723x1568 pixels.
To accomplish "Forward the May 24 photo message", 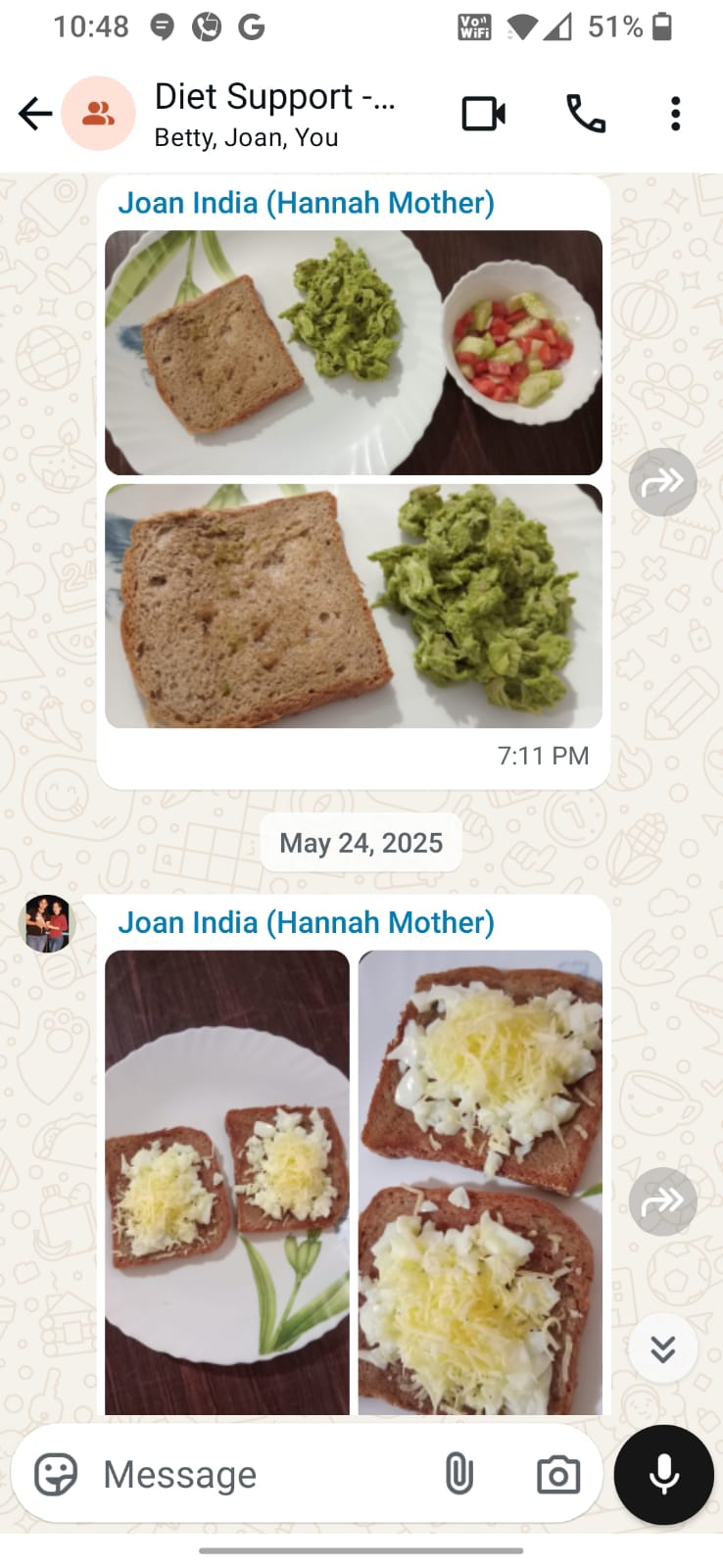I will [x=662, y=1200].
